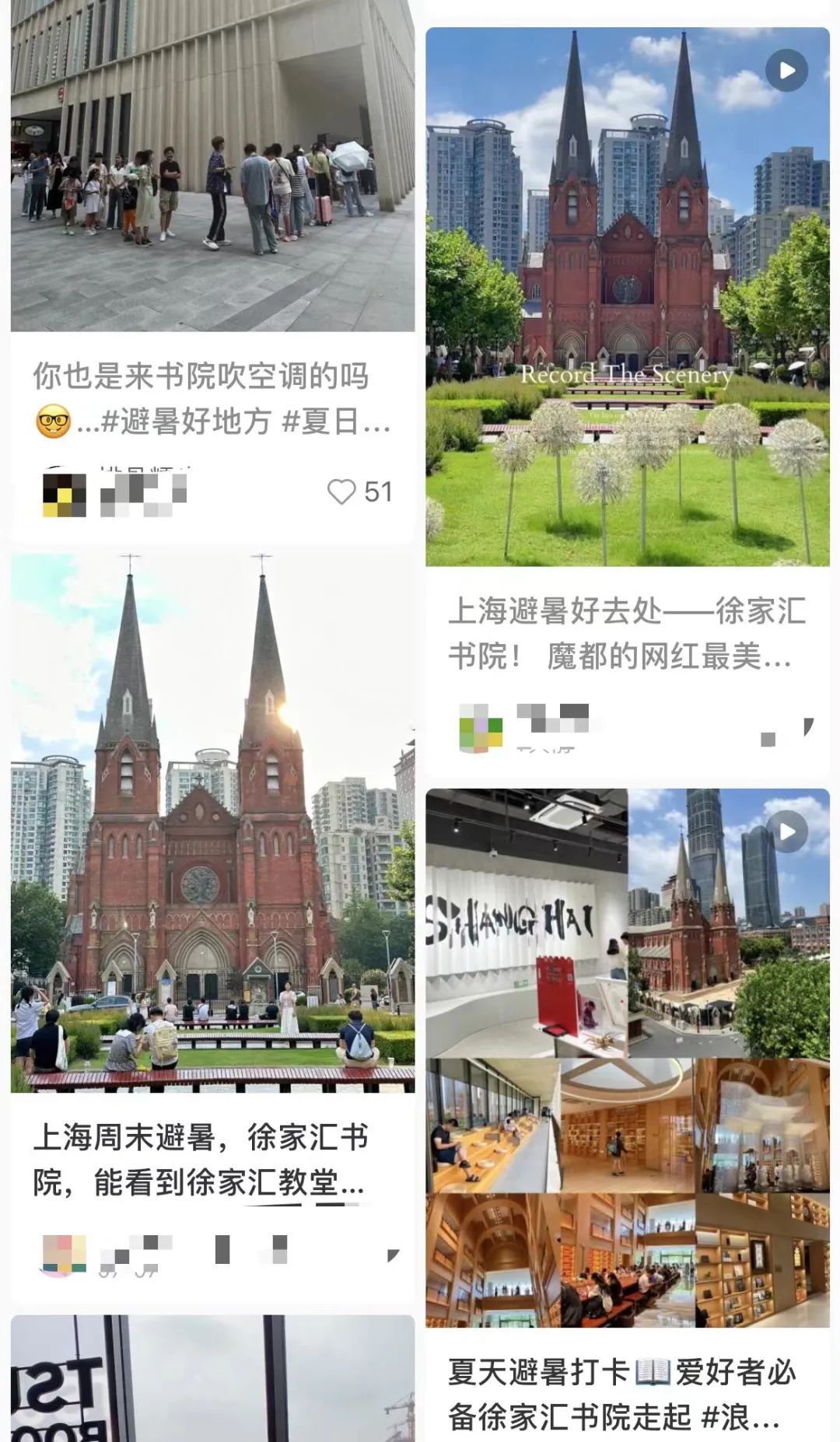Like the 你也是来书院吹空调的吗 post
840x1442 pixels.
point(341,492)
